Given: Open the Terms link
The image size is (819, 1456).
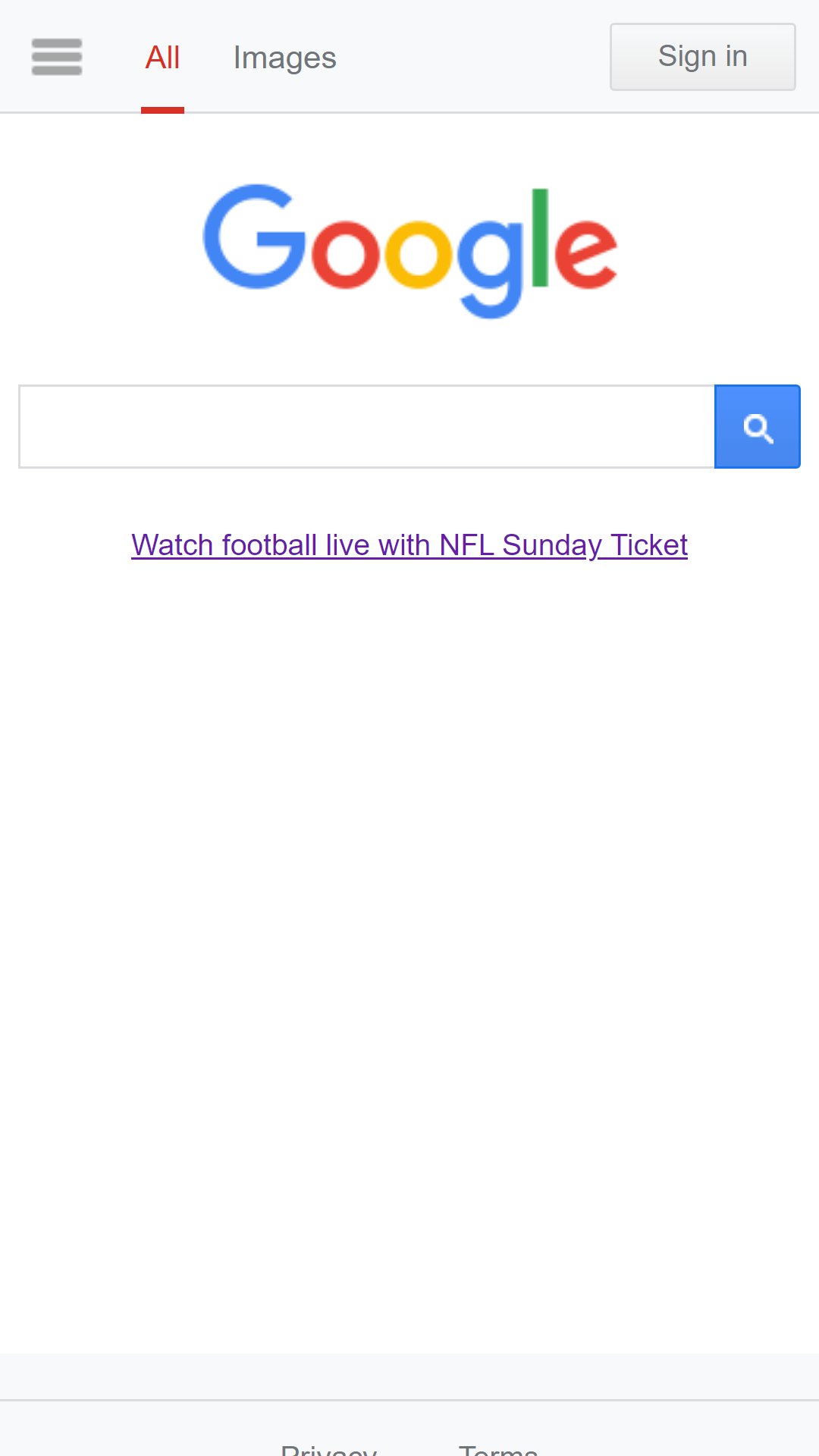Looking at the screenshot, I should (498, 1448).
